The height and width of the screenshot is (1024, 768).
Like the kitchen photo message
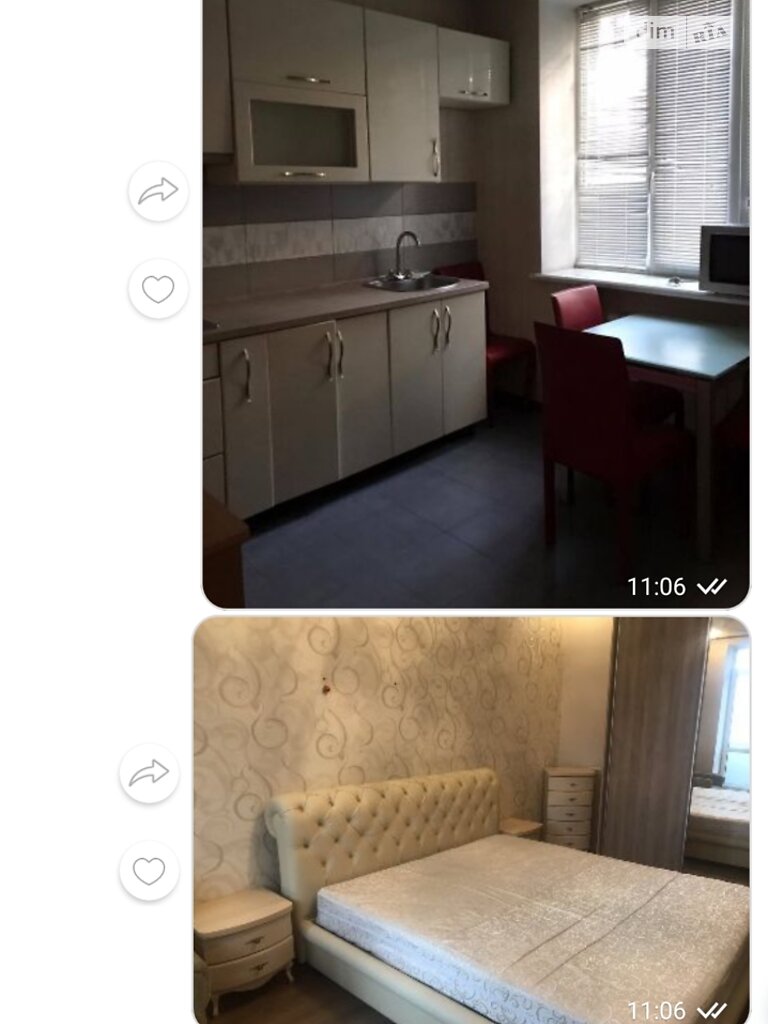pos(158,289)
